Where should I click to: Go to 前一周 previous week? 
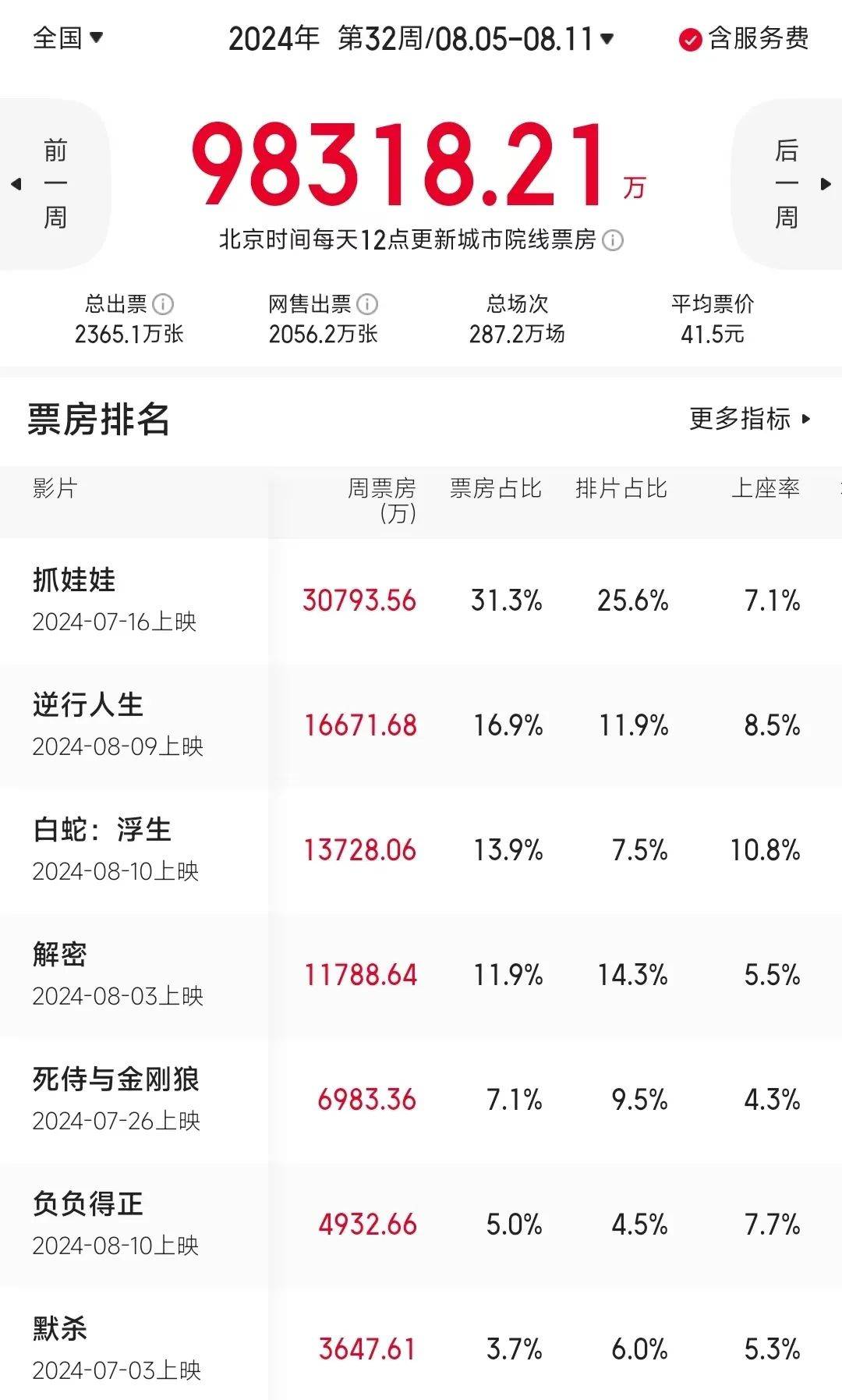coord(55,184)
